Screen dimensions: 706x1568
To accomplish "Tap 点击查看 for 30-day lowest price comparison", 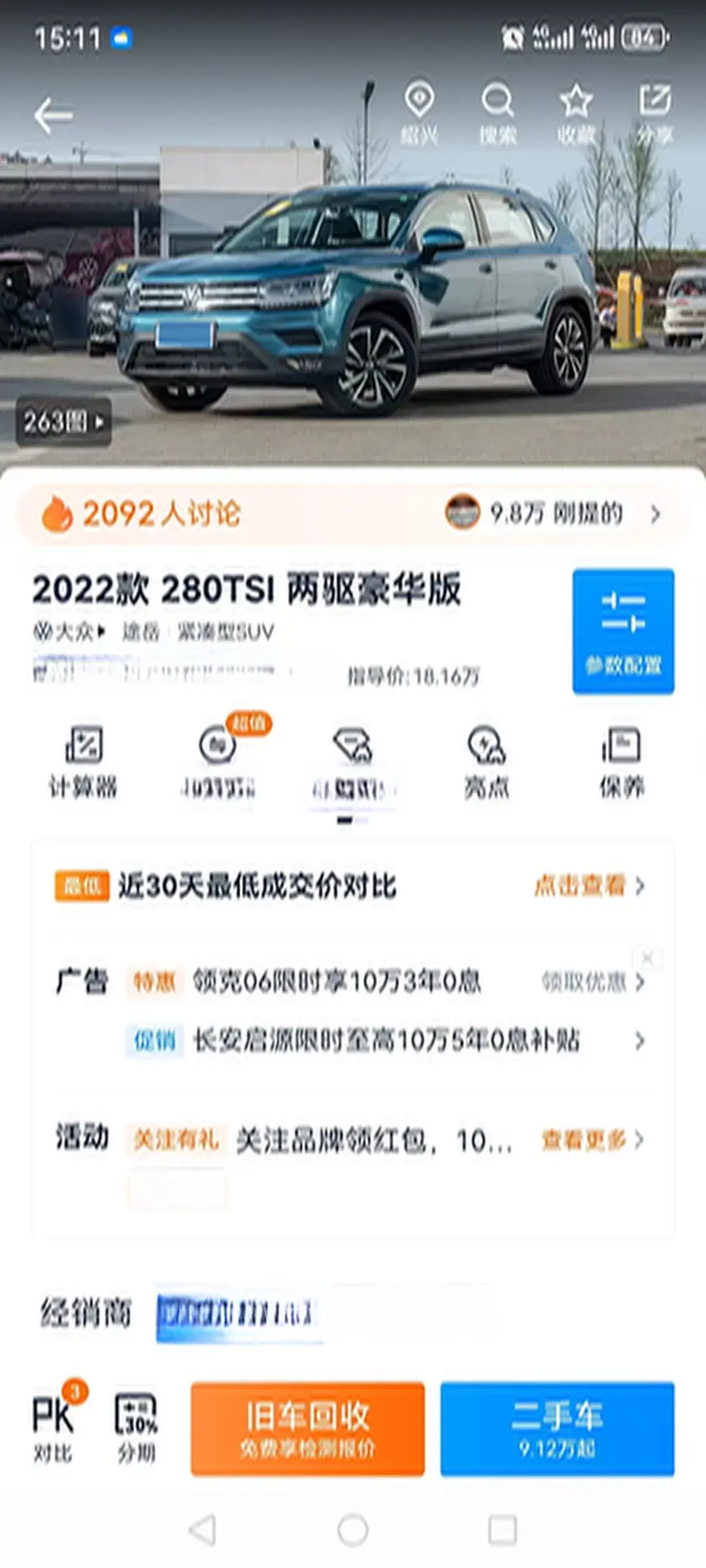I will pyautogui.click(x=588, y=886).
